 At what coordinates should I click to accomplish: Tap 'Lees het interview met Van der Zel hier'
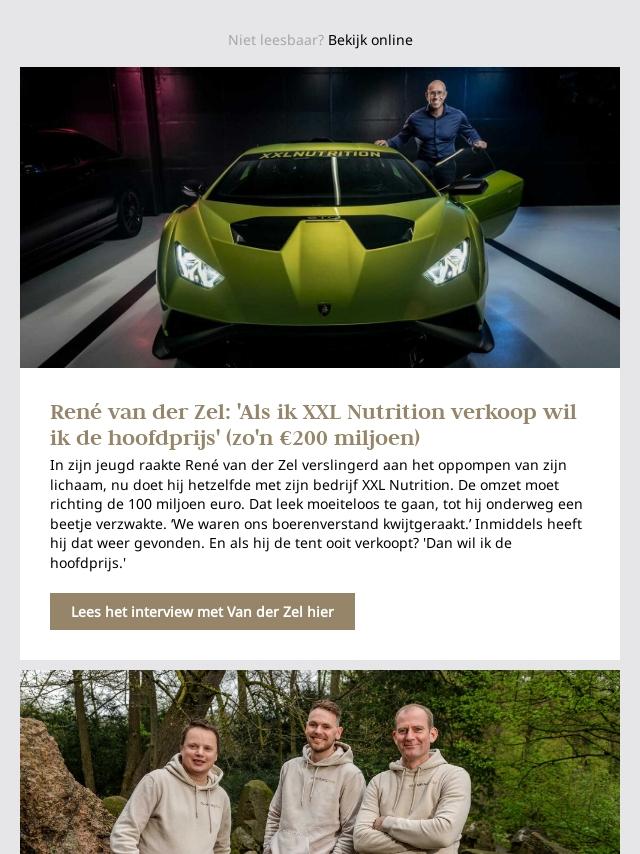202,611
